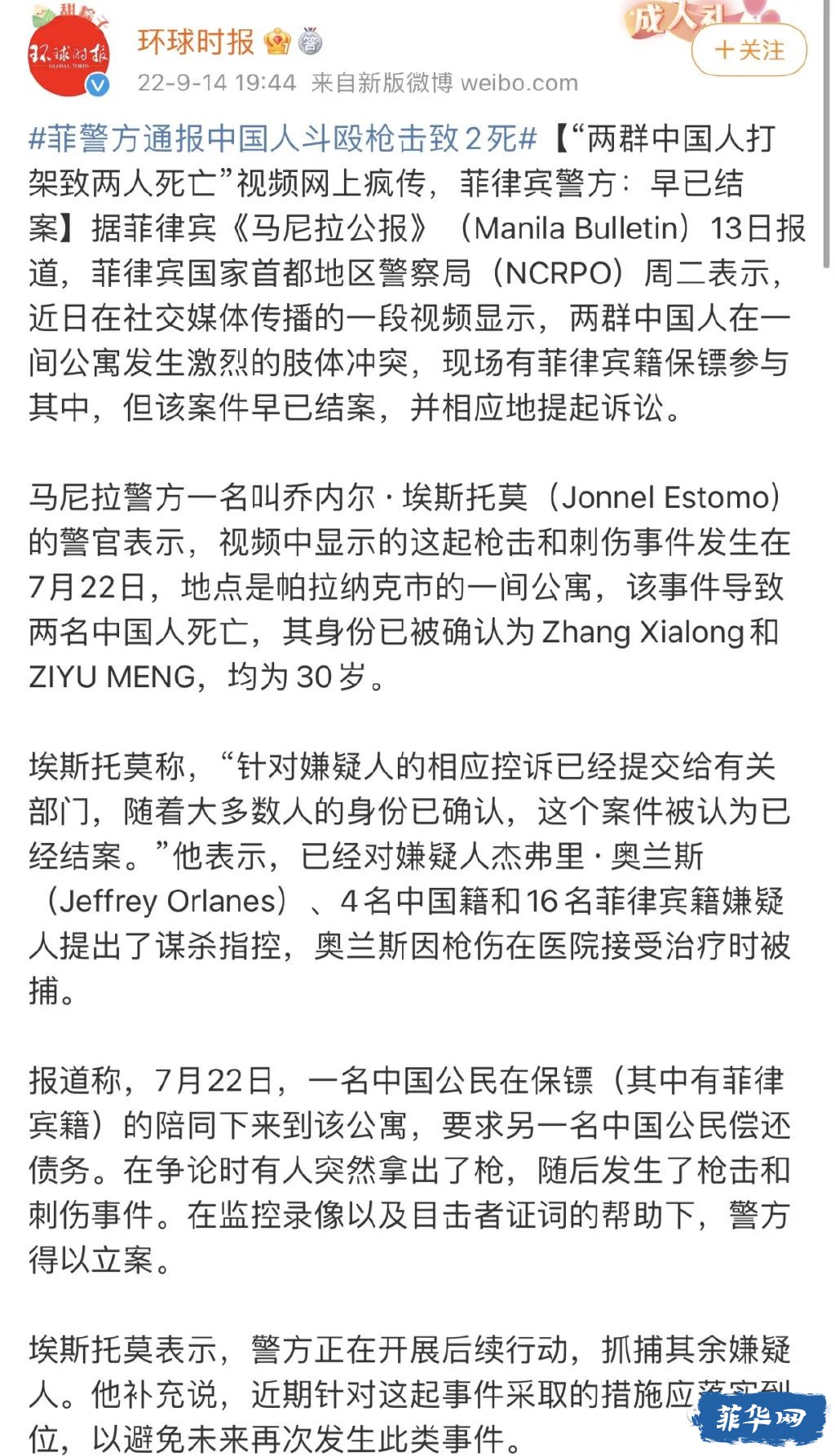Screen dimensions: 835x1456
Task: Open hashtag #菲警方通报中国人斗殴枪击致2死#
Action: coord(283,139)
